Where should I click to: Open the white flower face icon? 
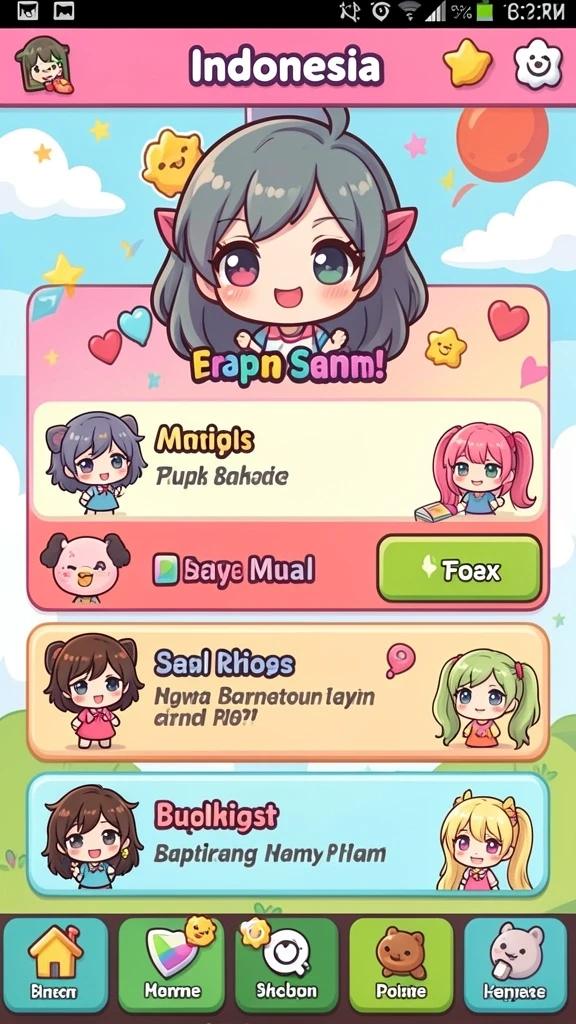[538, 65]
